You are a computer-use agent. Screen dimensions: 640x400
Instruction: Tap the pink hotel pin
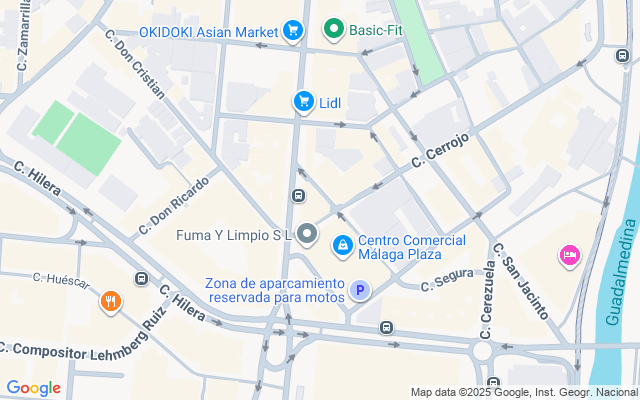(570, 255)
